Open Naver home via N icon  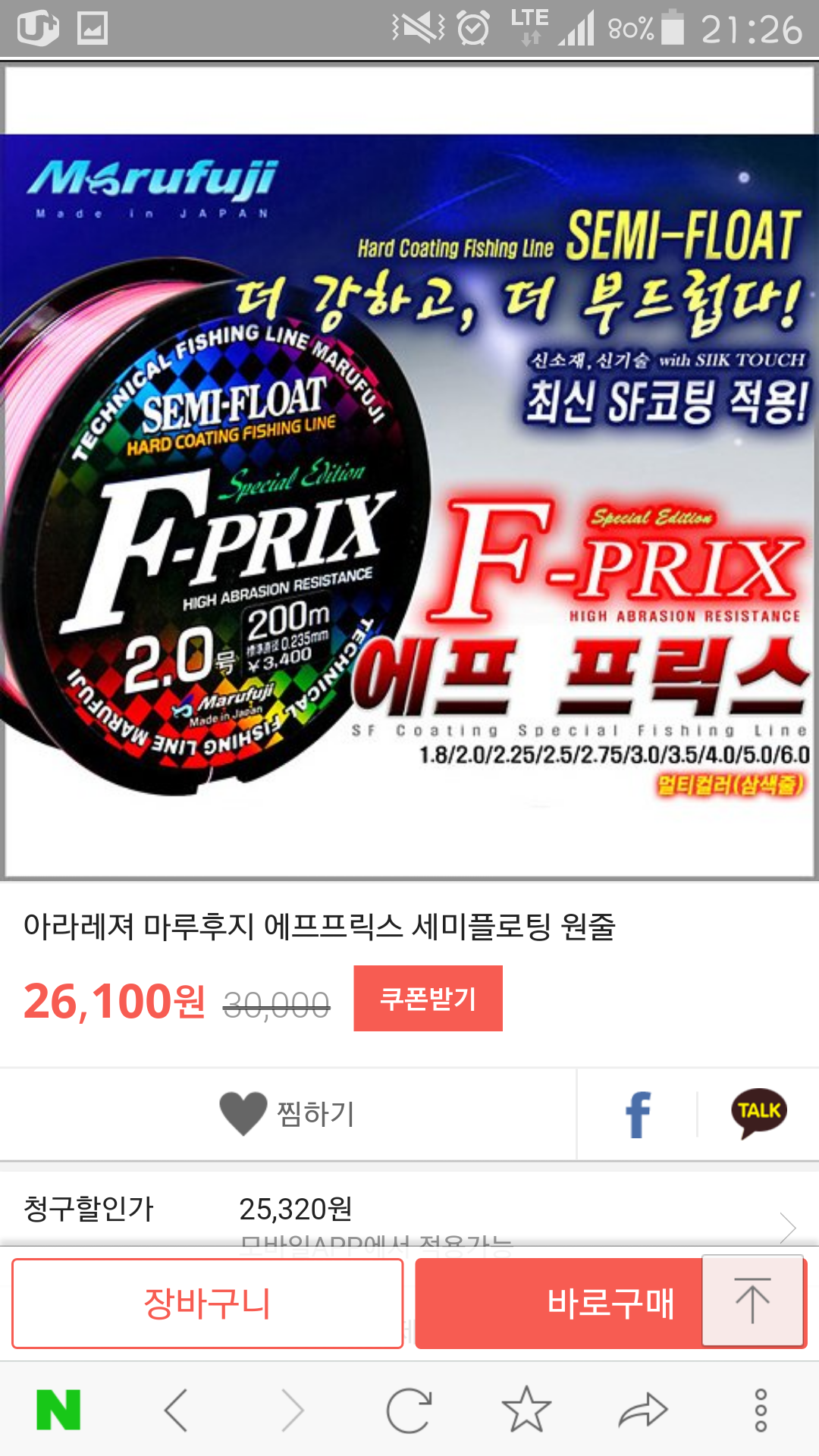(58, 1410)
